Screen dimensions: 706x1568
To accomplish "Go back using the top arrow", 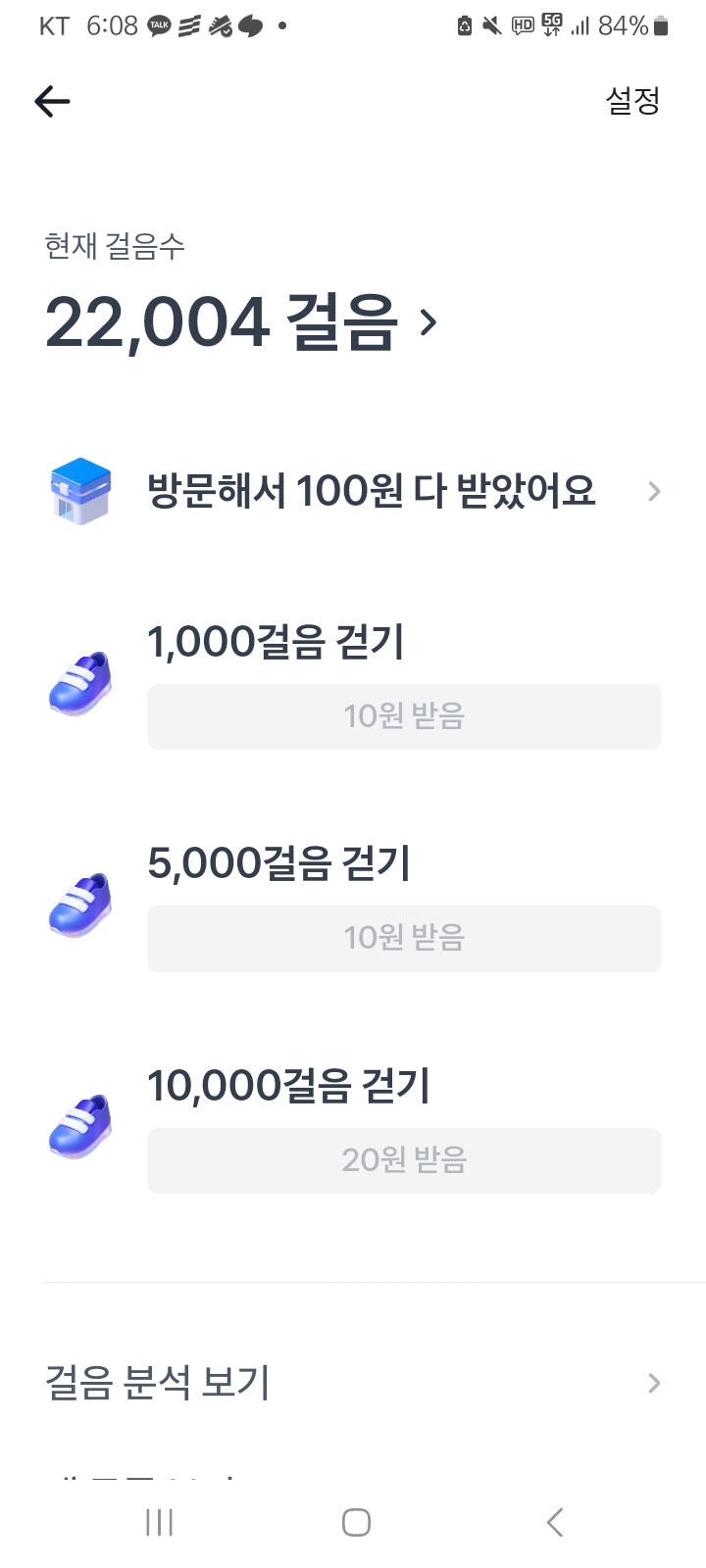I will tap(52, 101).
